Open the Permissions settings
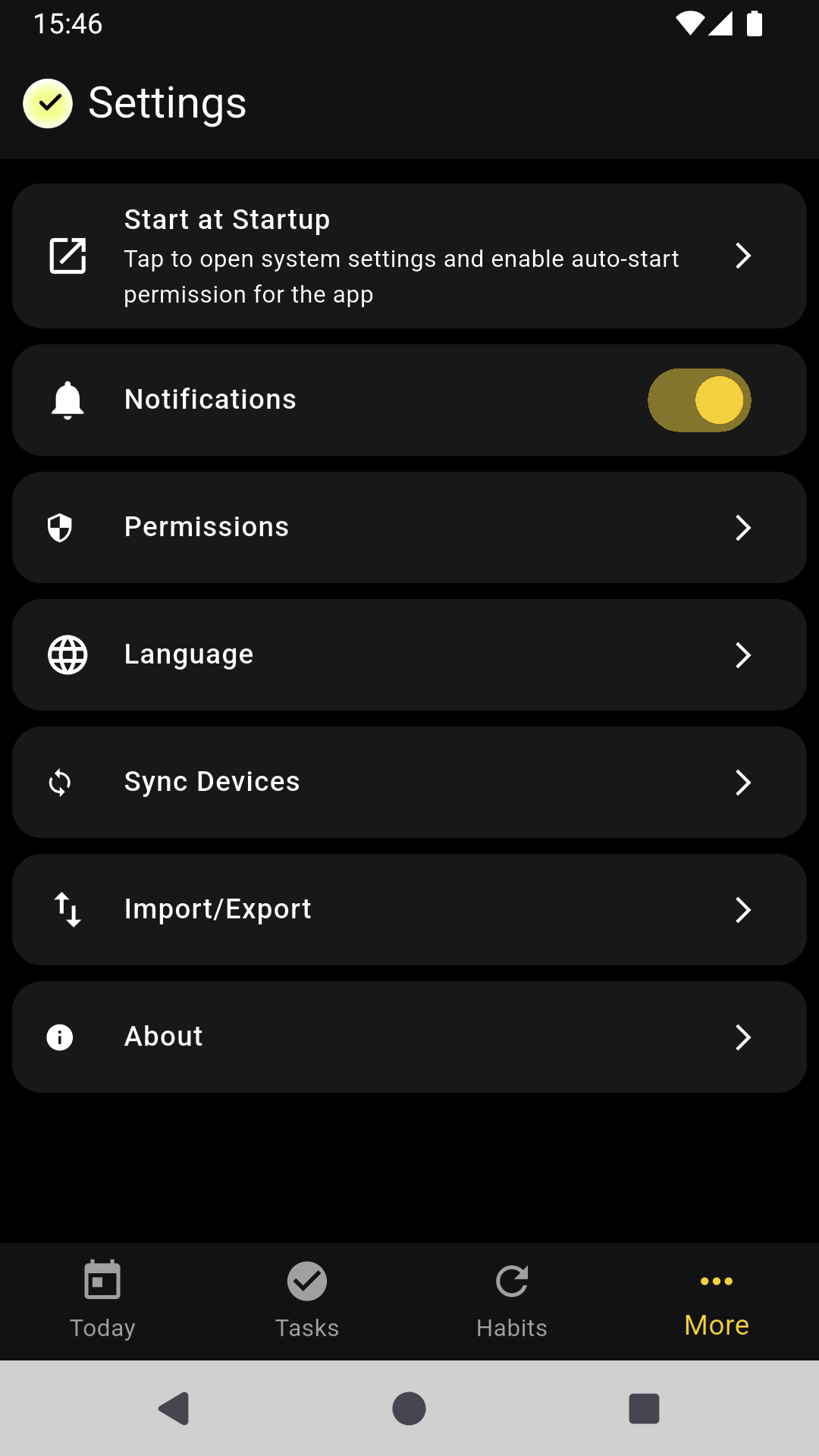The image size is (819, 1456). point(409,528)
